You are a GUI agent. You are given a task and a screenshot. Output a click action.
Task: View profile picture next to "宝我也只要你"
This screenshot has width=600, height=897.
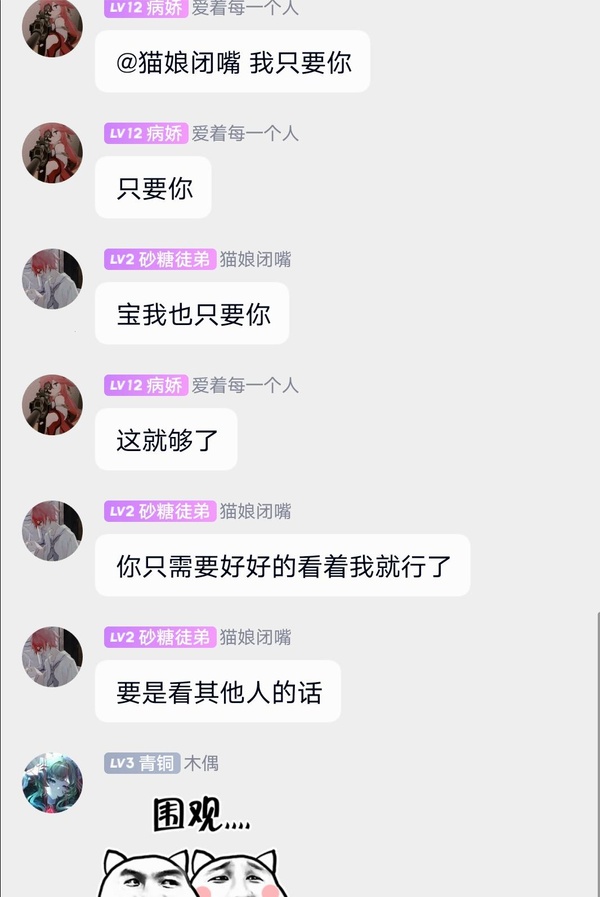coord(52,279)
